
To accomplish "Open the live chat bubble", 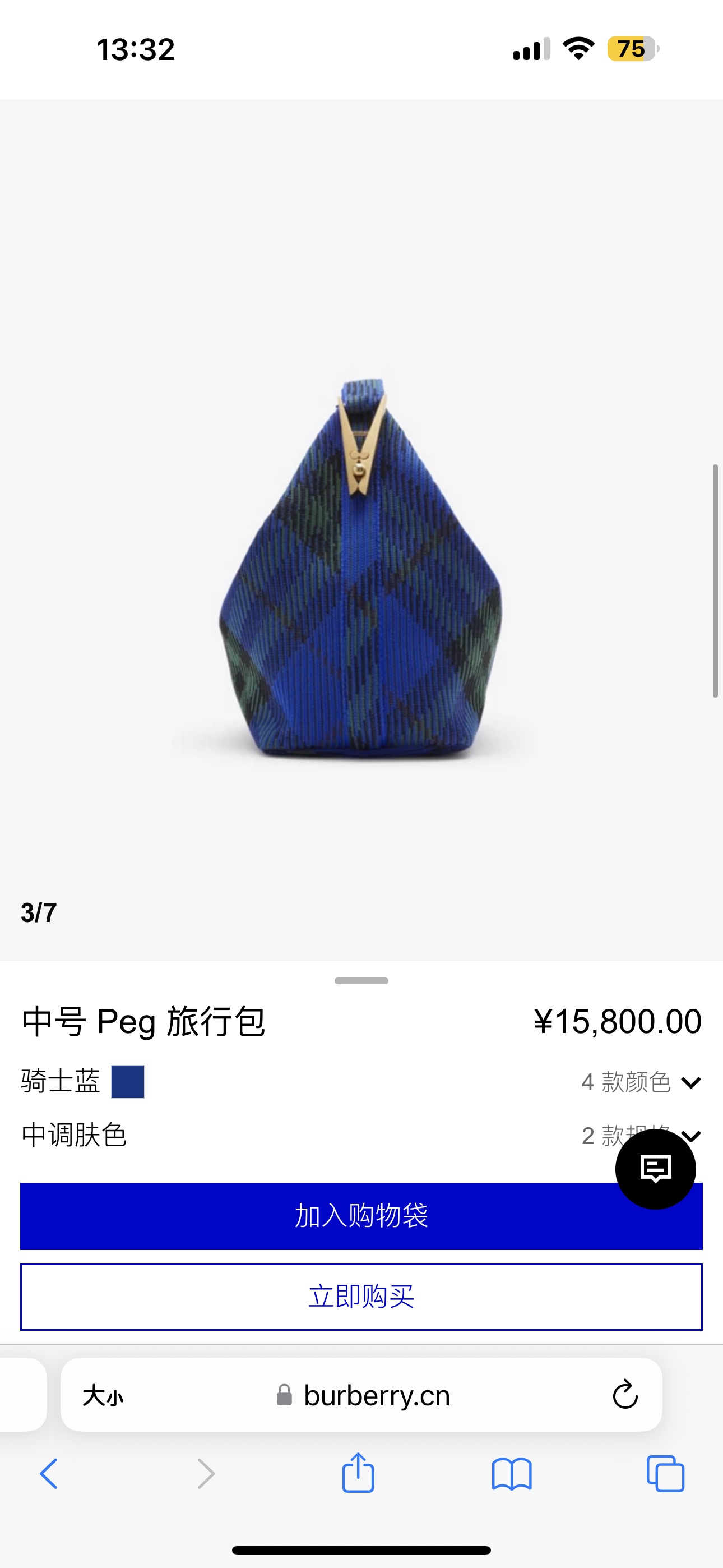I will [x=655, y=1169].
